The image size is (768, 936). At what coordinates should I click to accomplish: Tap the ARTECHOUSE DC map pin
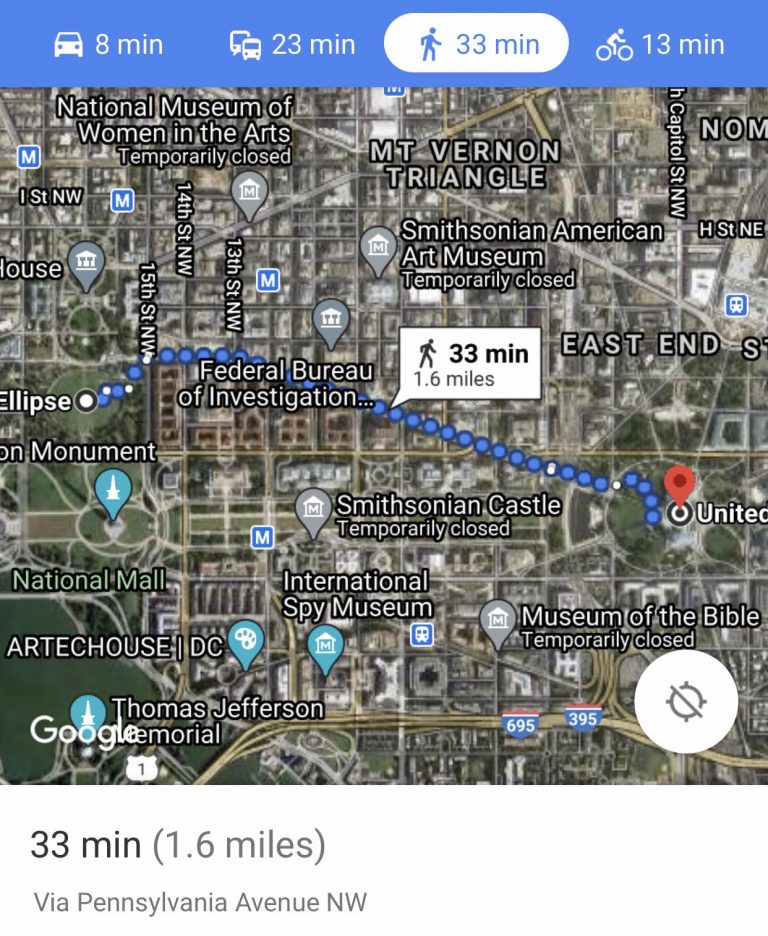pos(245,640)
